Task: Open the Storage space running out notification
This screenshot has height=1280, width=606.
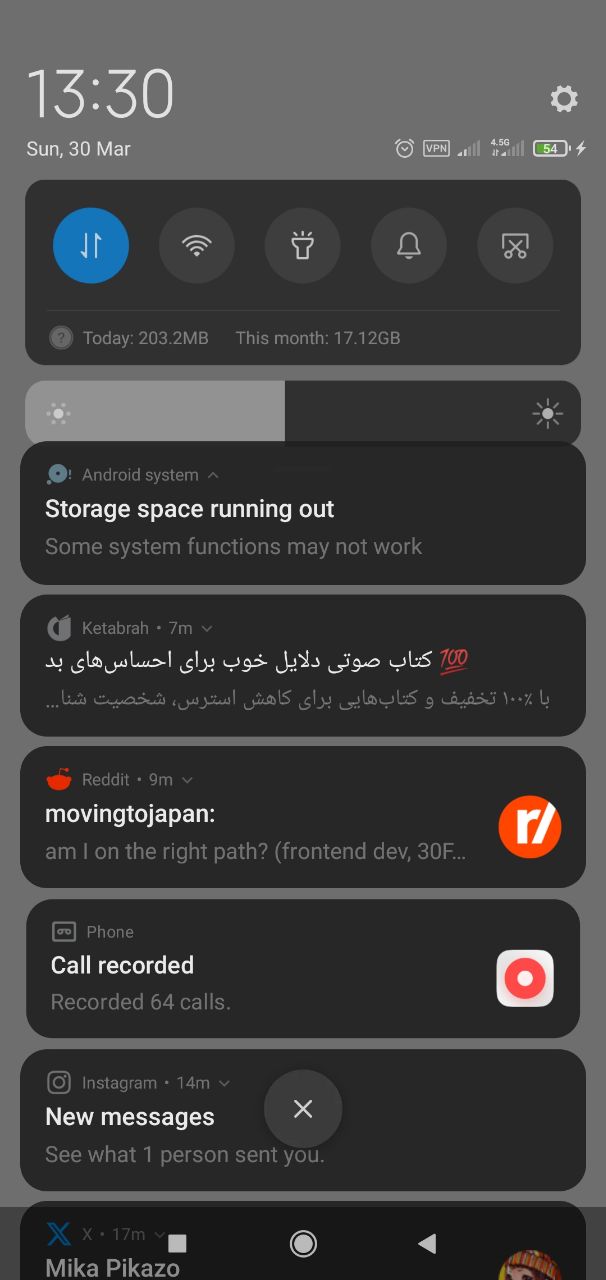Action: pyautogui.click(x=302, y=526)
